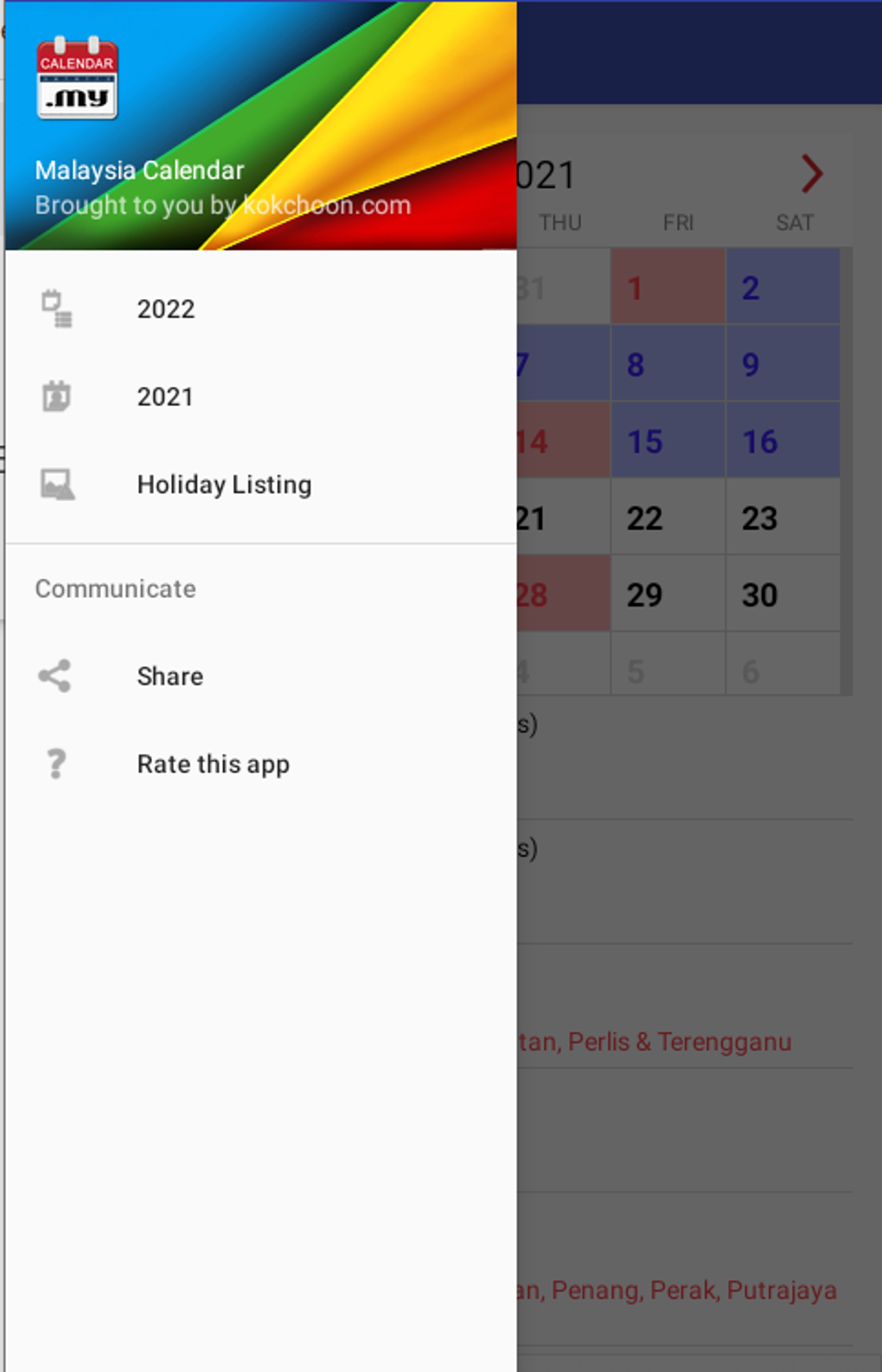Open the 2022 calendar
The image size is (882, 1372).
(x=261, y=309)
